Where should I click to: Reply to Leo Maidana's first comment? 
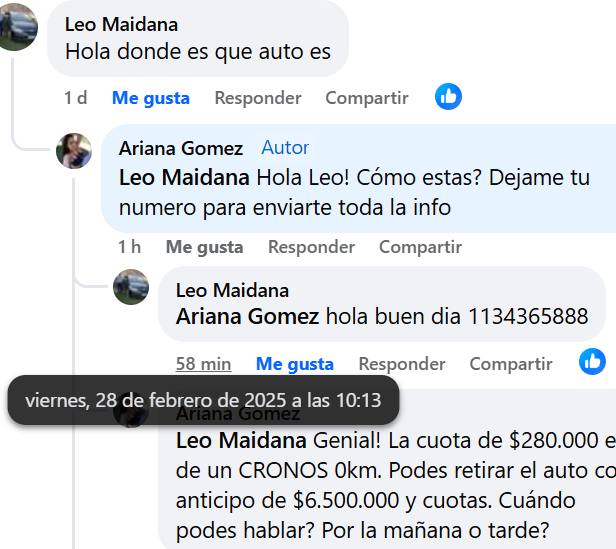click(x=257, y=98)
